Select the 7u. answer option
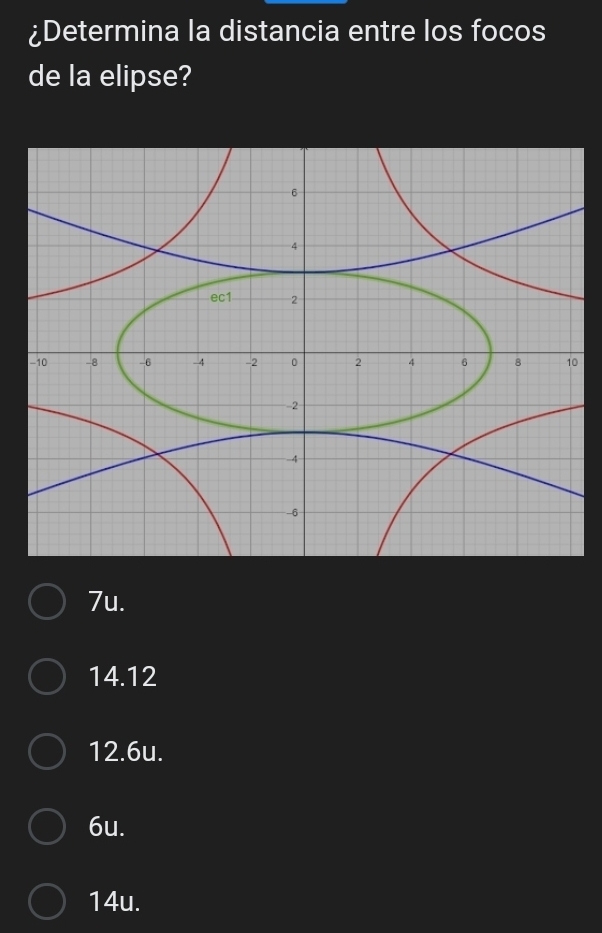The image size is (602, 933). click(47, 602)
